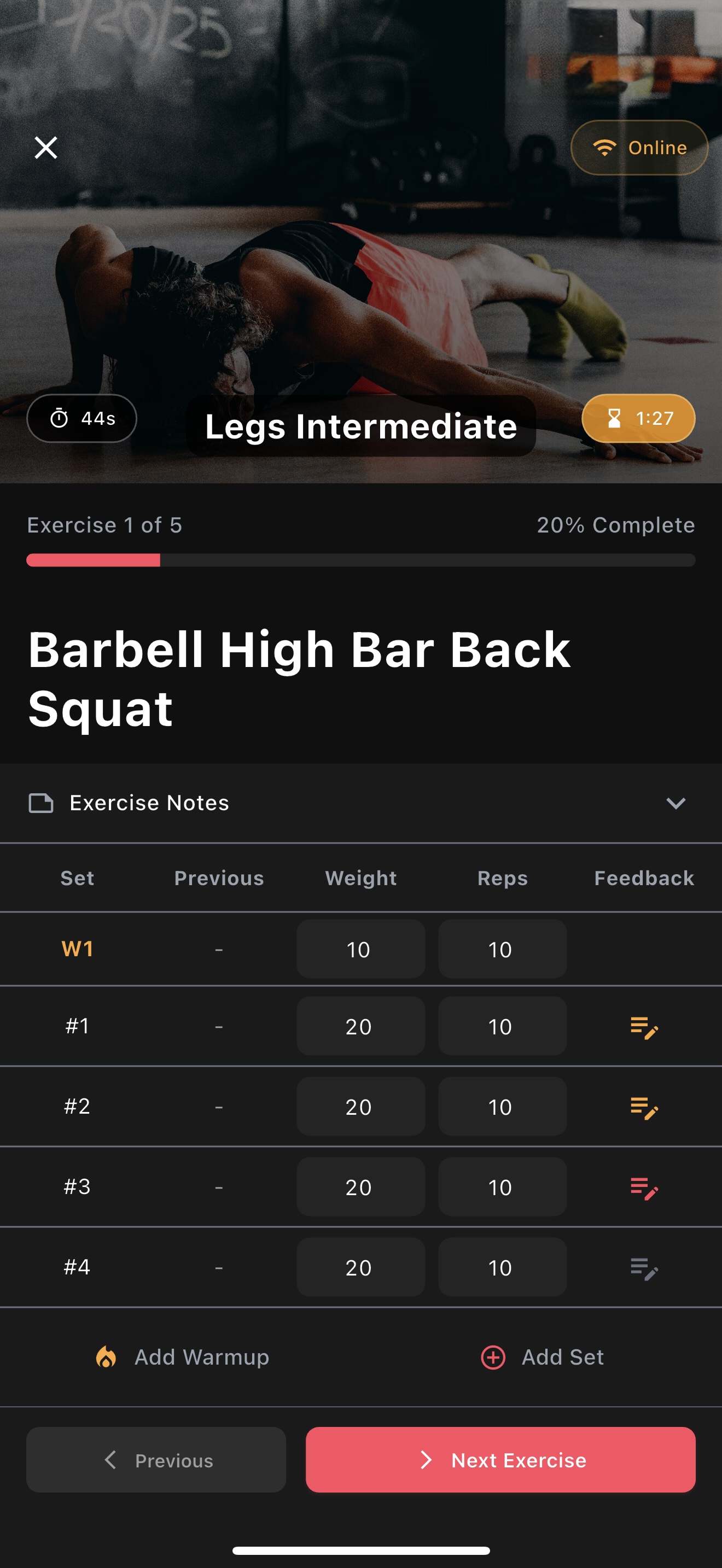Click the hourglass icon on the 1:27 timer
The height and width of the screenshot is (1568, 722).
click(x=615, y=418)
